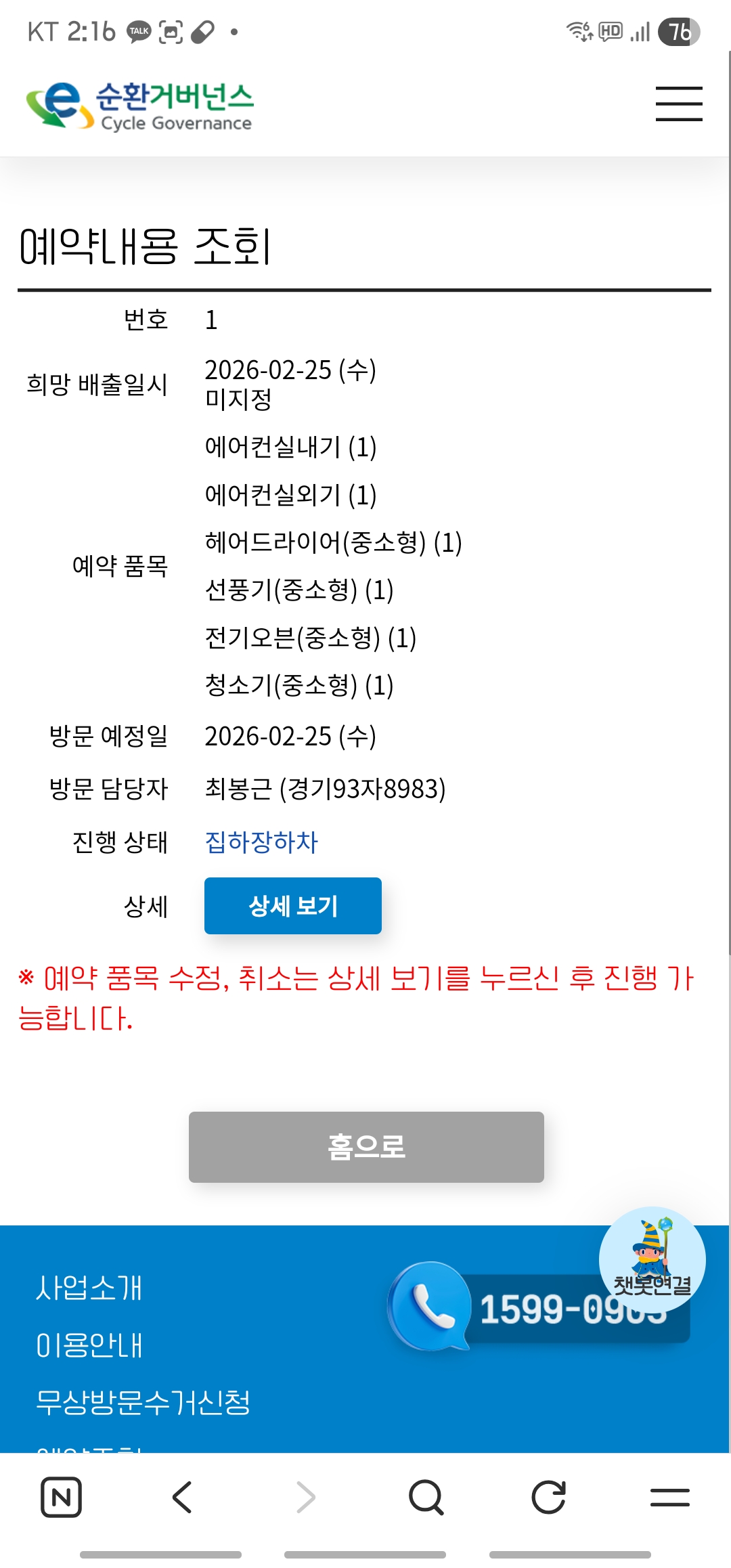Screen dimensions: 731x1568
Task: Tap the 상세 보기 button
Action: pos(292,906)
